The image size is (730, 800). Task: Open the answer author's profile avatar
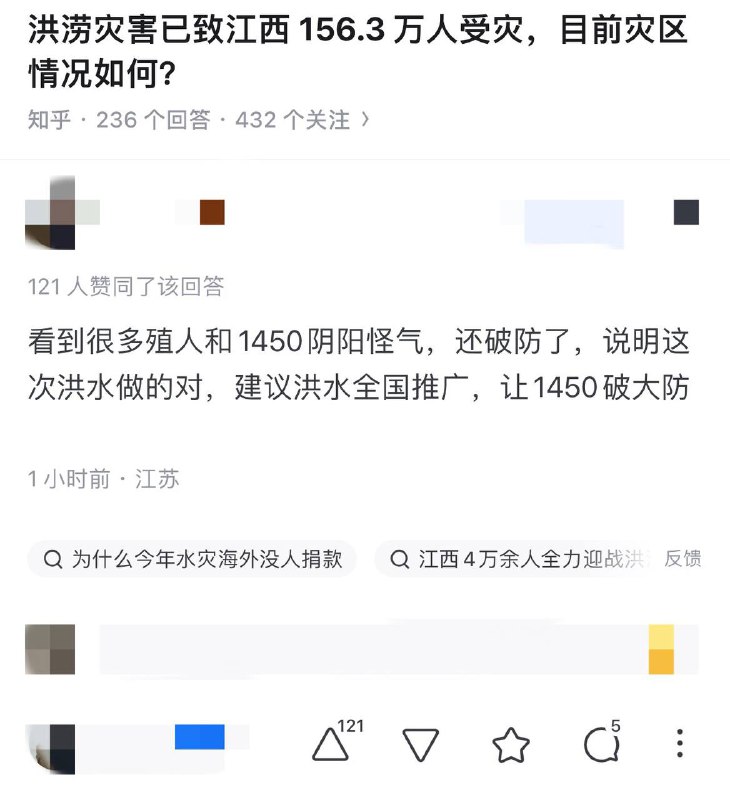pos(50,213)
